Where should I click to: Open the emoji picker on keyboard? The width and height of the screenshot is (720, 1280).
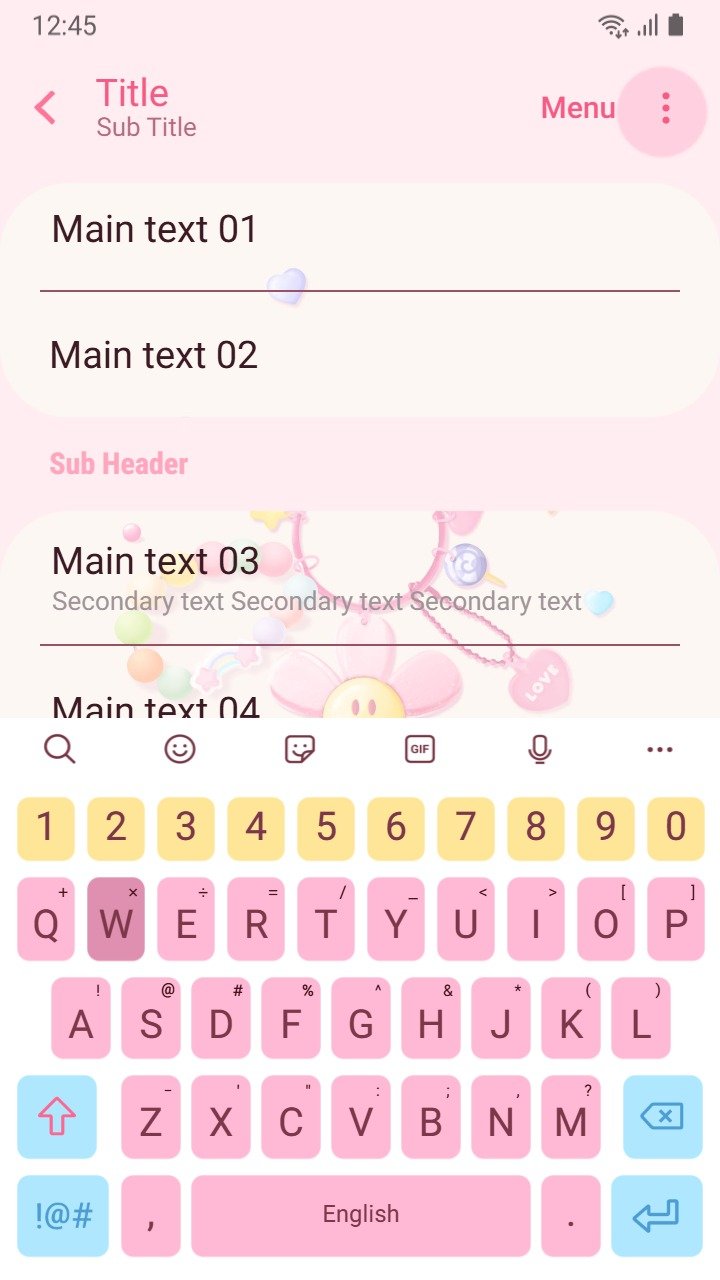tap(180, 749)
